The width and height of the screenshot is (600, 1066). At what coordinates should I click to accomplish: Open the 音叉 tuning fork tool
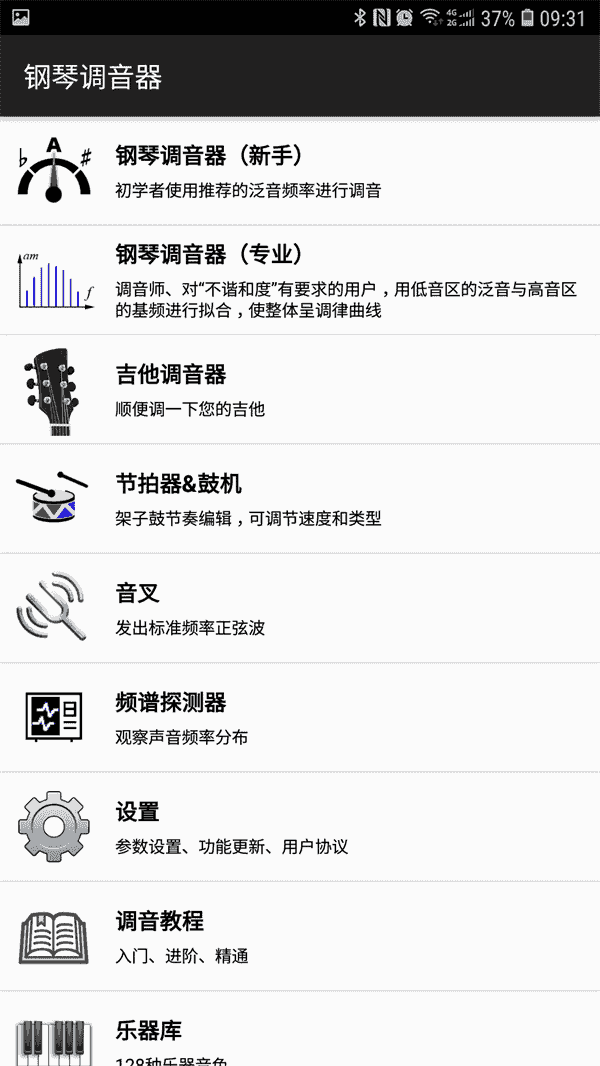point(300,608)
